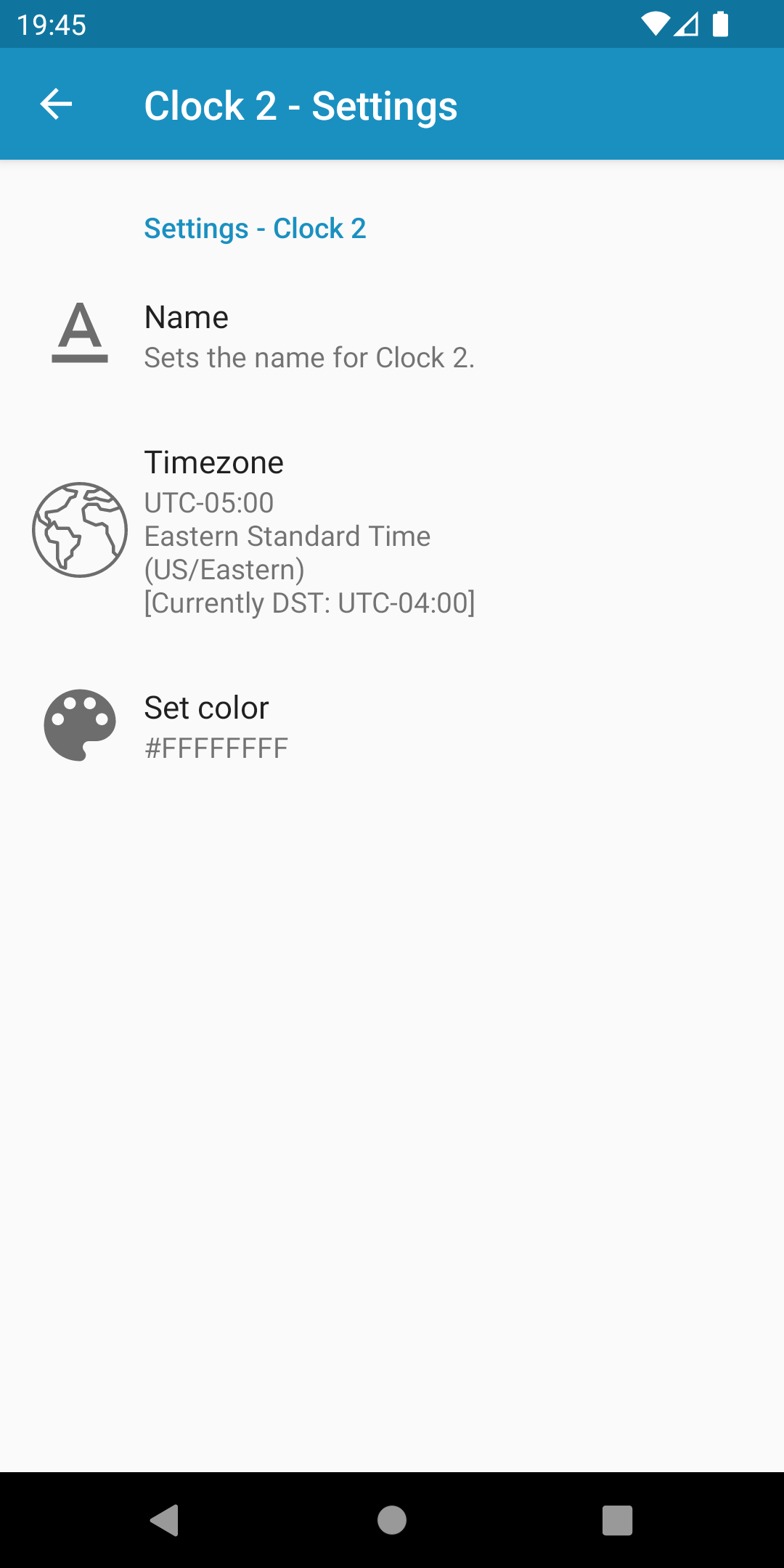Change the Timezone setting

click(x=309, y=531)
